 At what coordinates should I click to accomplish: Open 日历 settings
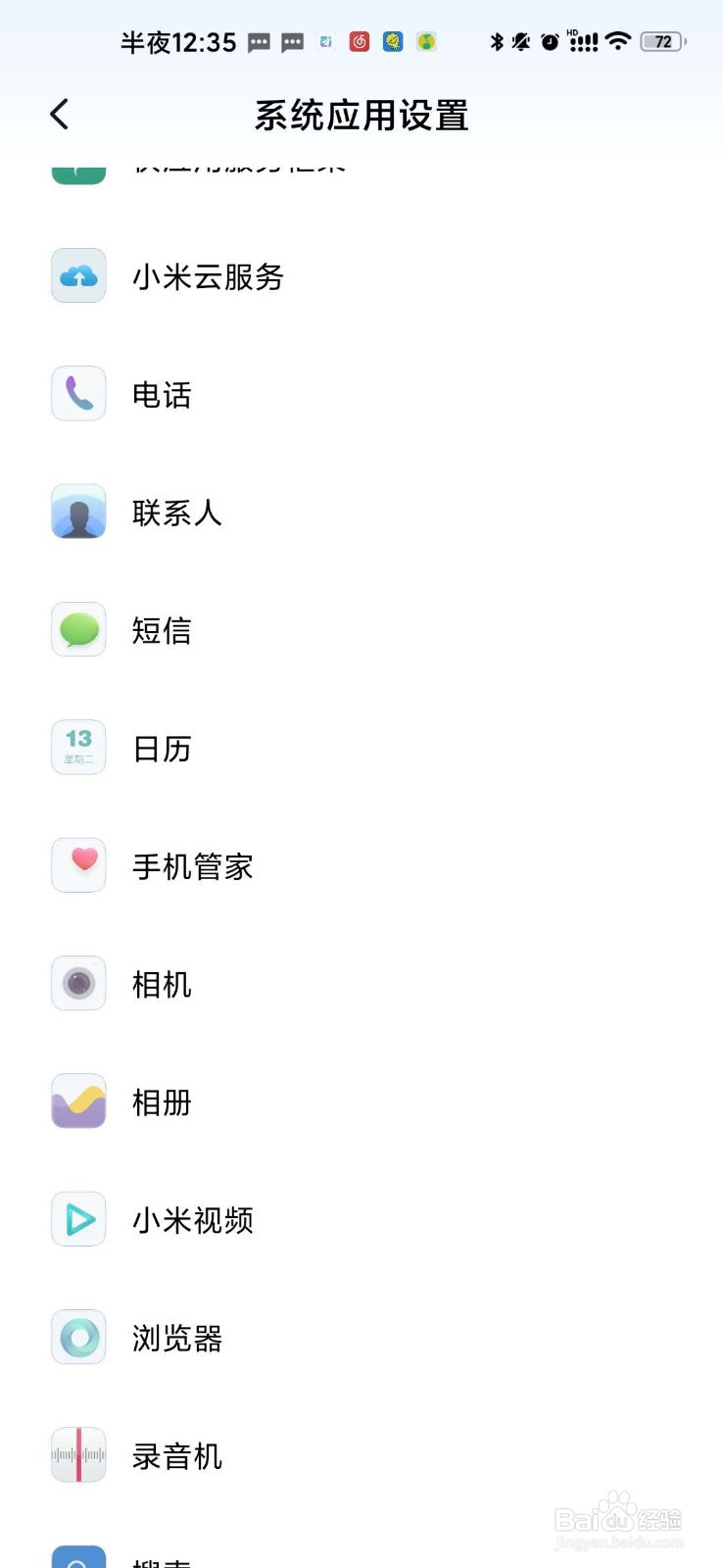(x=361, y=748)
